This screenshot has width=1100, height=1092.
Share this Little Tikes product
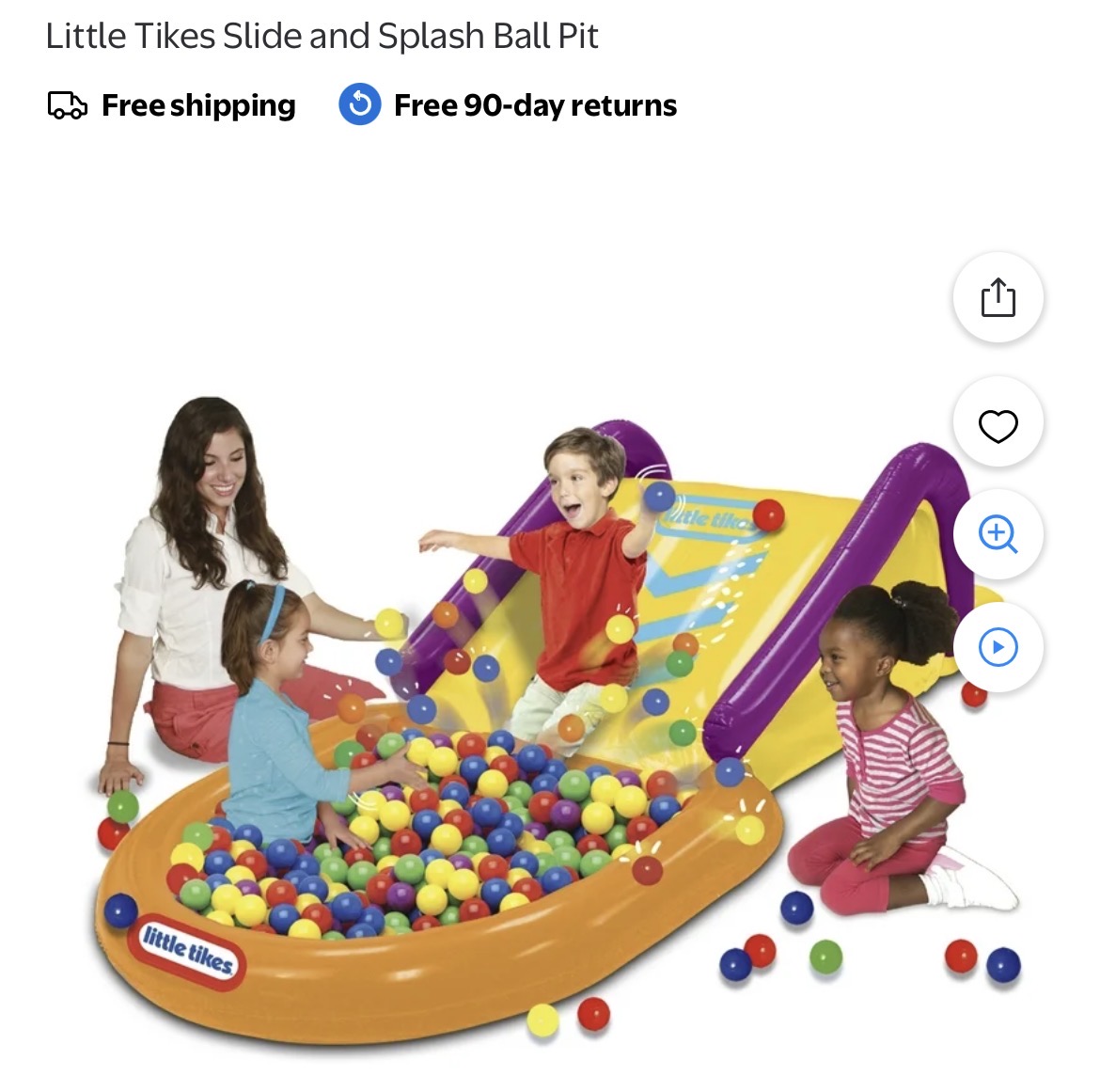tap(998, 298)
